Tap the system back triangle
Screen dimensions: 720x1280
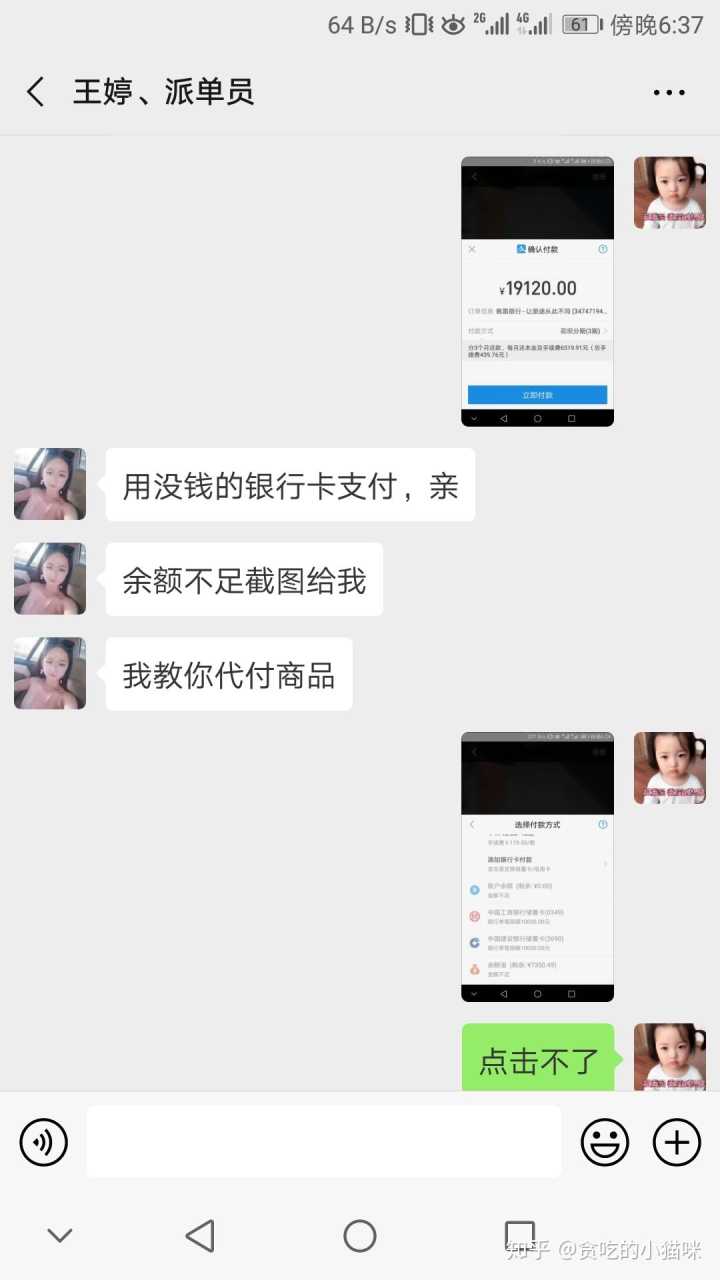(x=200, y=1236)
